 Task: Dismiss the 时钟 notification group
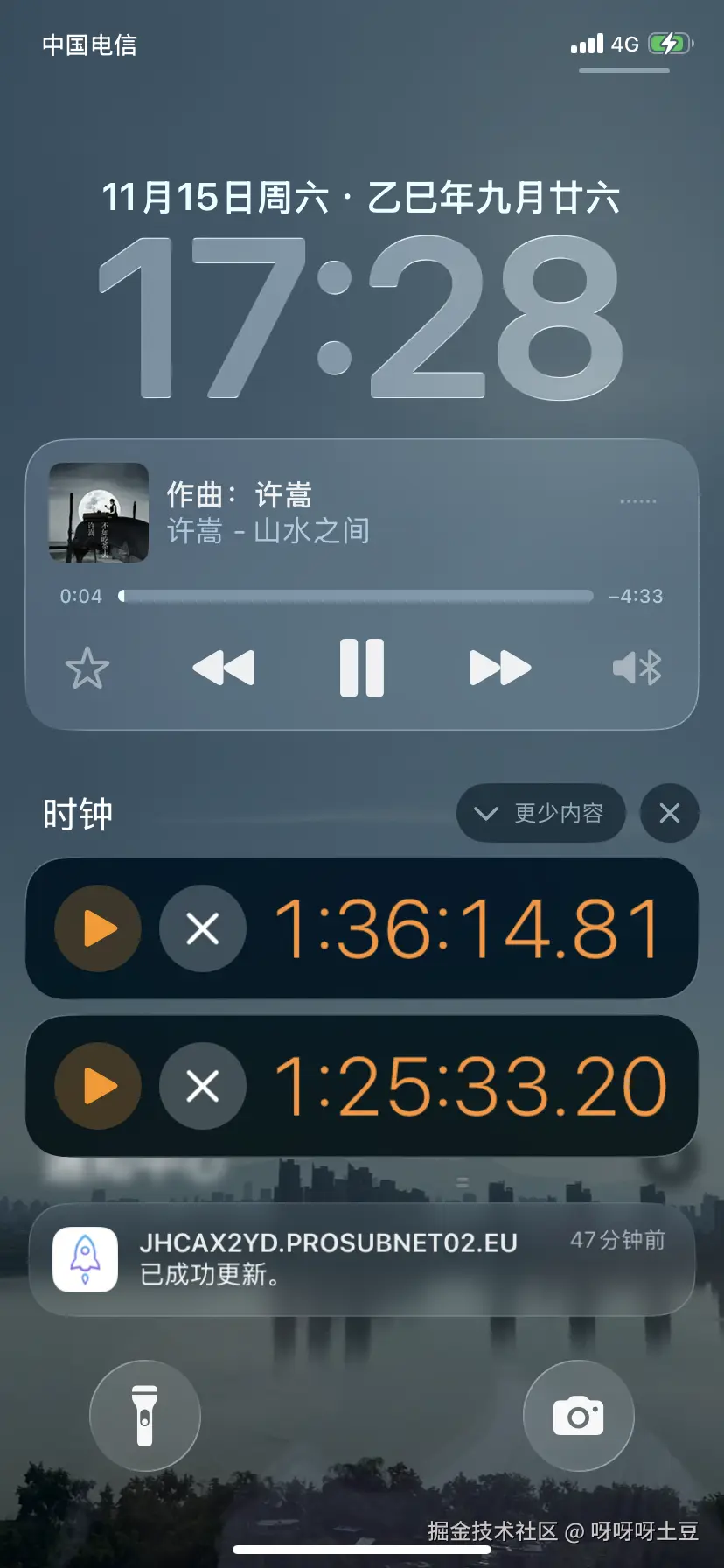(x=670, y=813)
